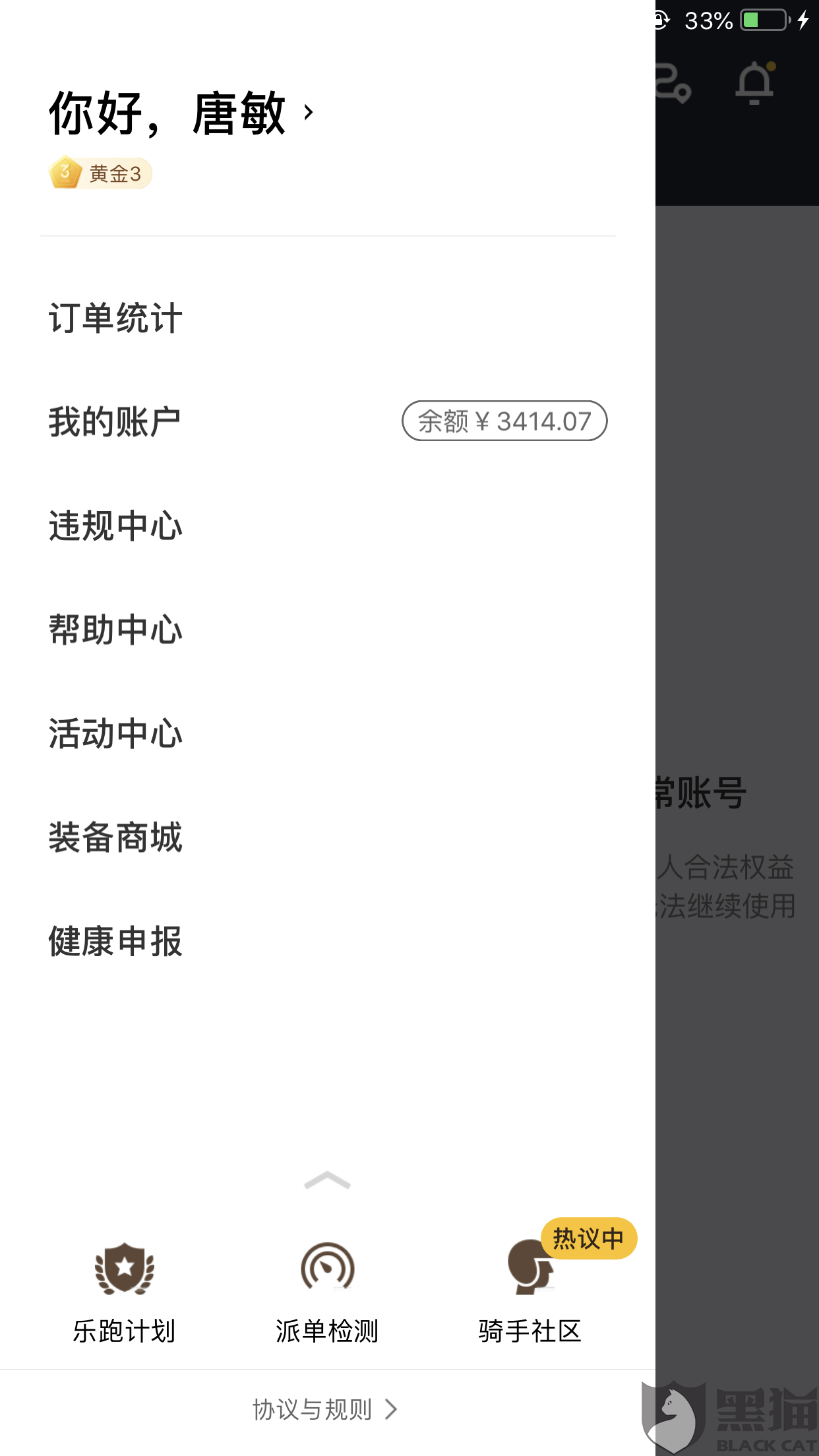Open 我的账户
Viewport: 819px width, 1456px height.
[x=328, y=421]
